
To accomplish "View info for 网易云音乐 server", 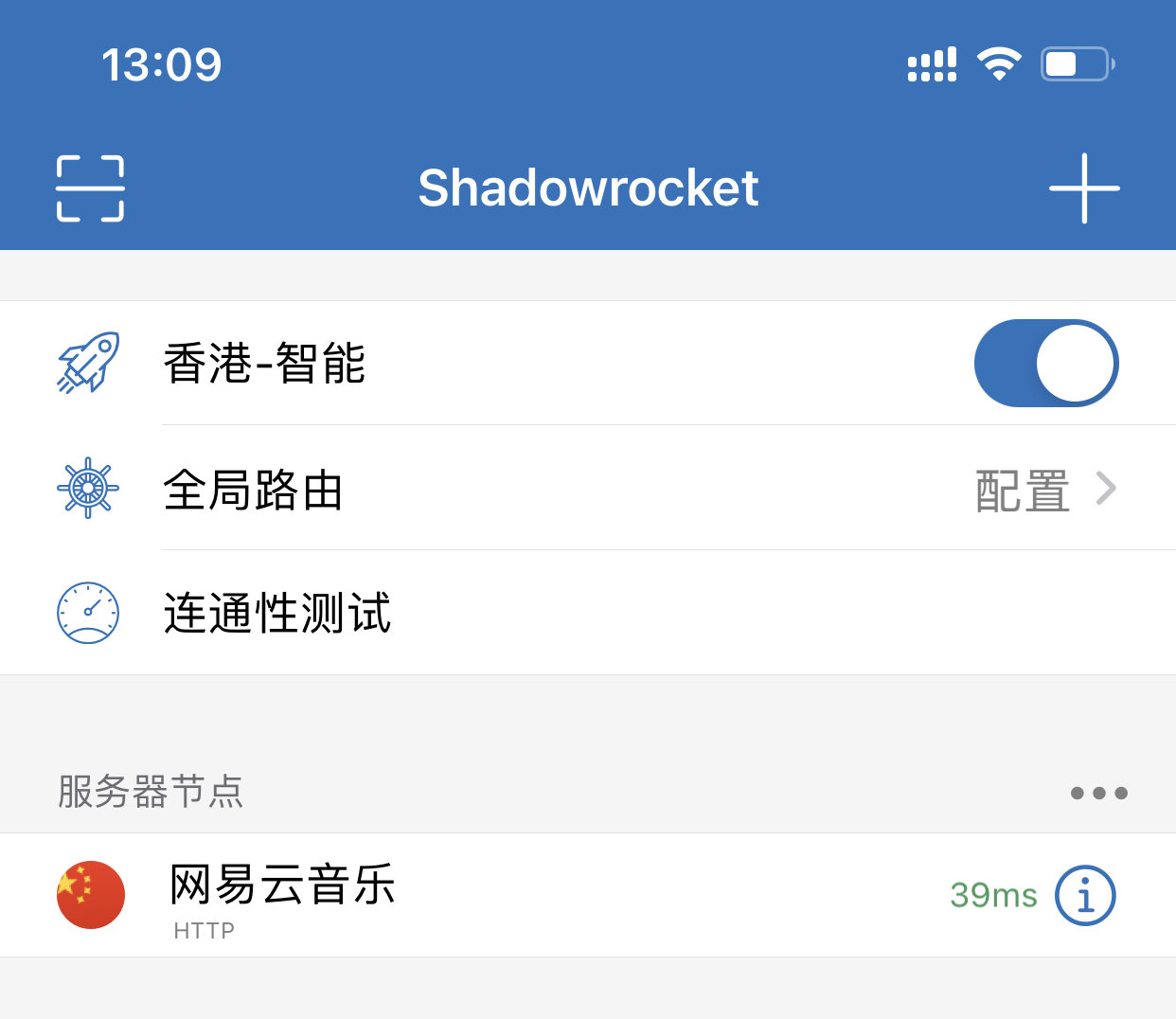I will (x=1085, y=895).
